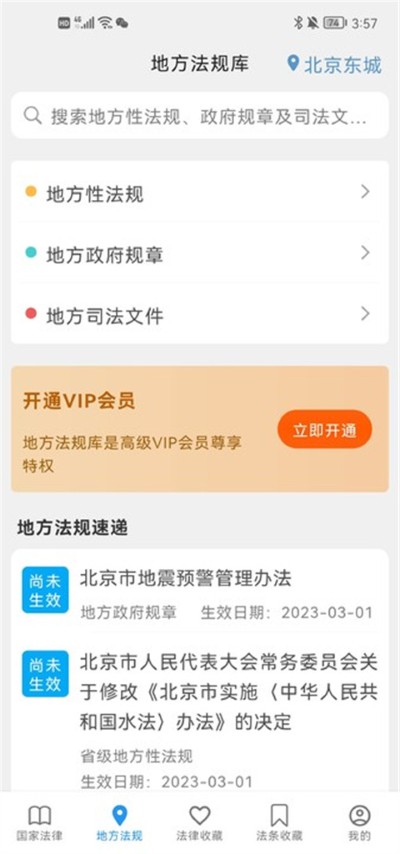Open the 我的 profile tab
Image resolution: width=400 pixels, height=854 pixels.
[x=360, y=823]
